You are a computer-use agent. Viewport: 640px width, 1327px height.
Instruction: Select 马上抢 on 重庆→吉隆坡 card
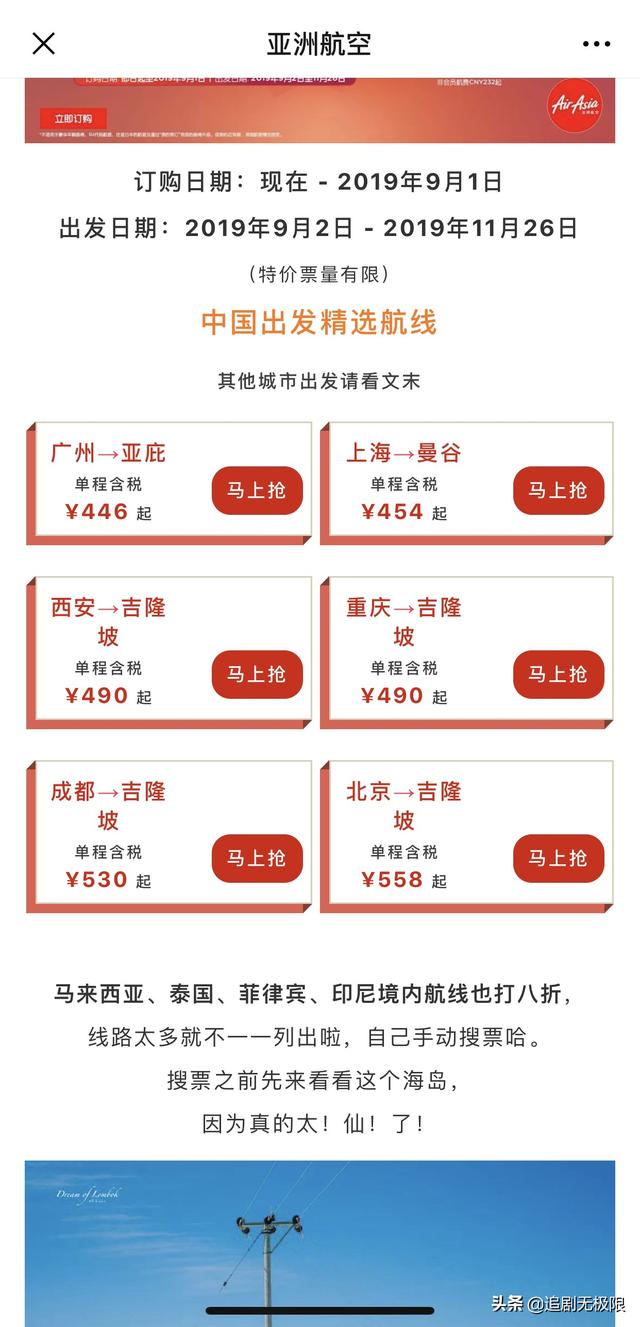pos(558,674)
